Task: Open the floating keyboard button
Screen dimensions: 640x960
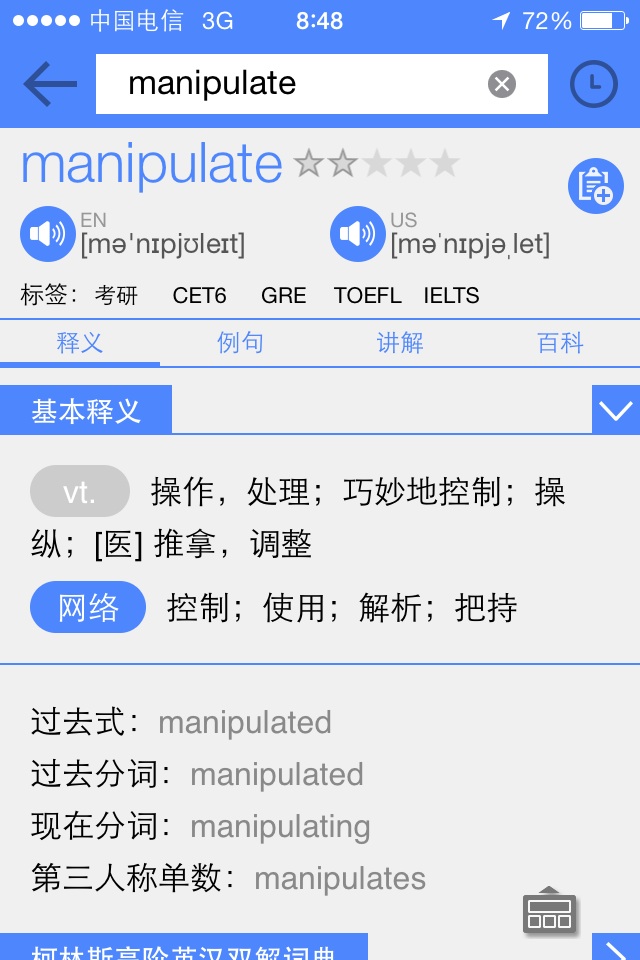Action: (x=549, y=910)
